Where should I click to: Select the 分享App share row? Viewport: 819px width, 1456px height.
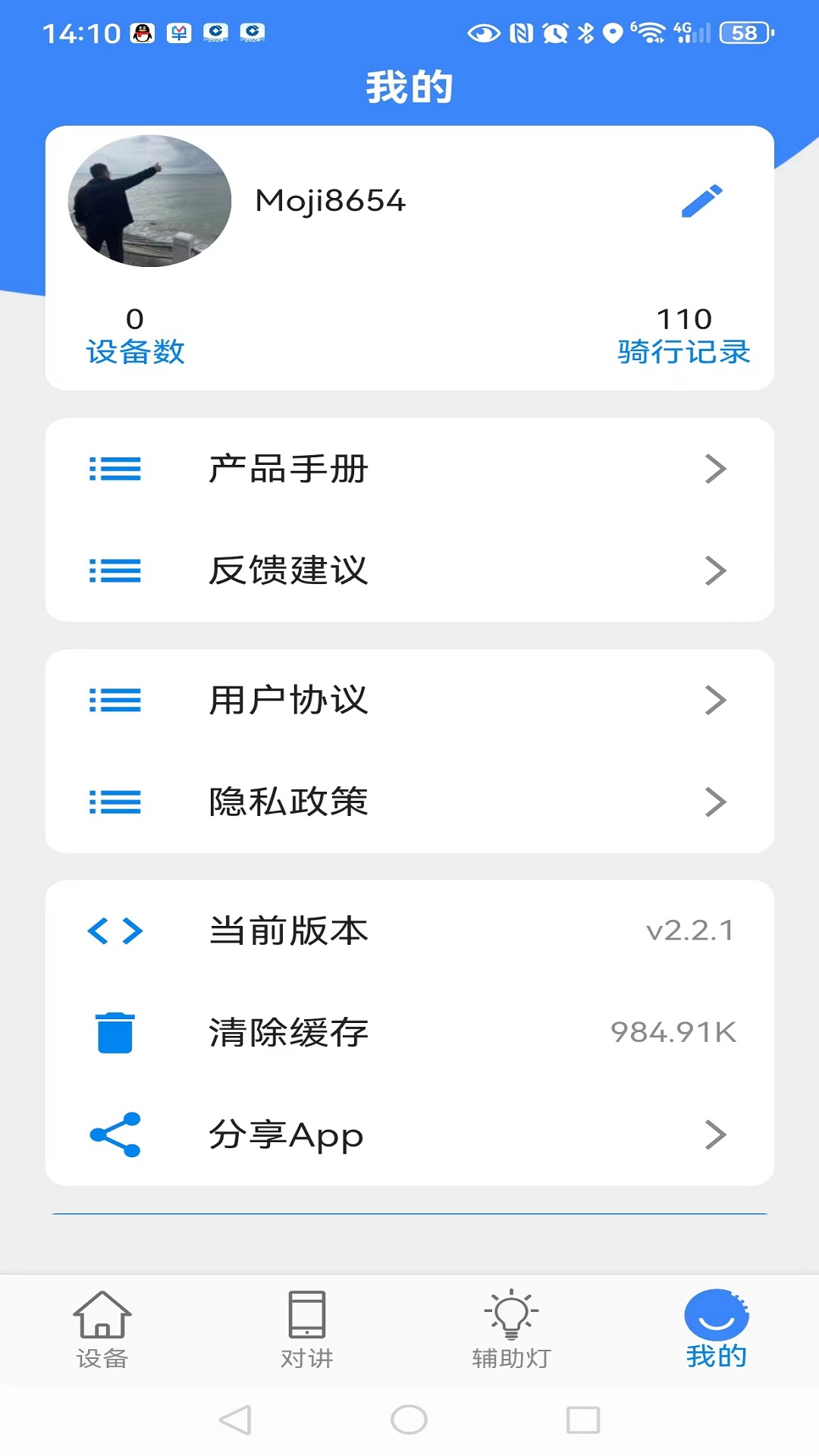tap(409, 1135)
